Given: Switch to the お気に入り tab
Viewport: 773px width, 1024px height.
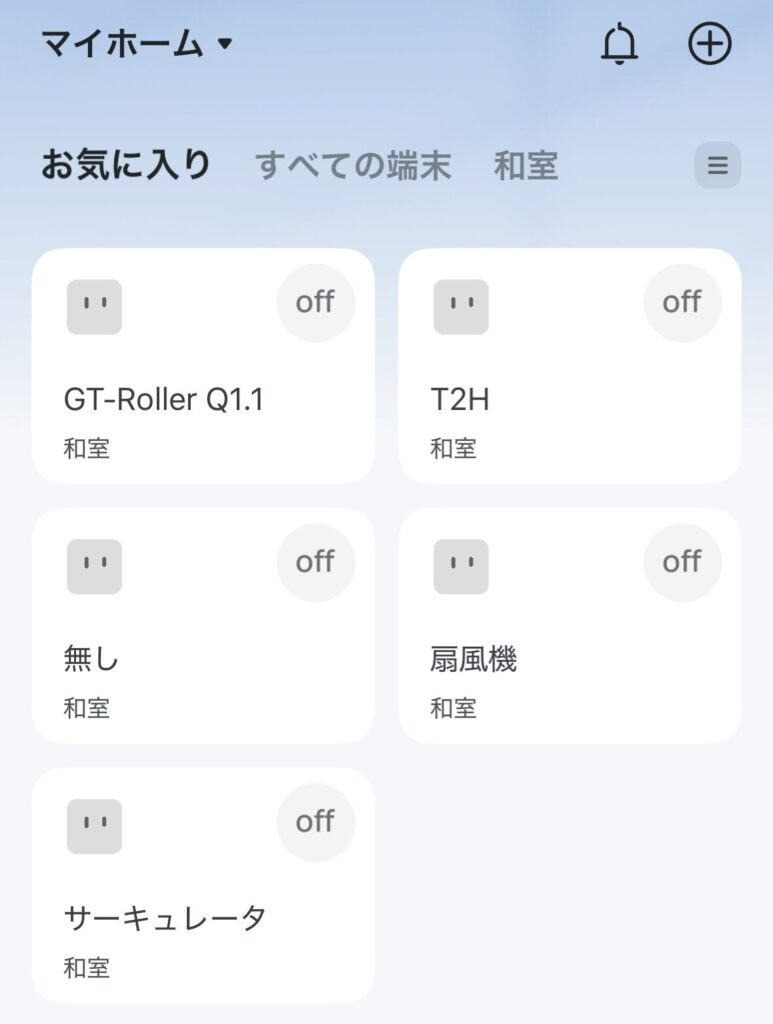Looking at the screenshot, I should click(126, 165).
